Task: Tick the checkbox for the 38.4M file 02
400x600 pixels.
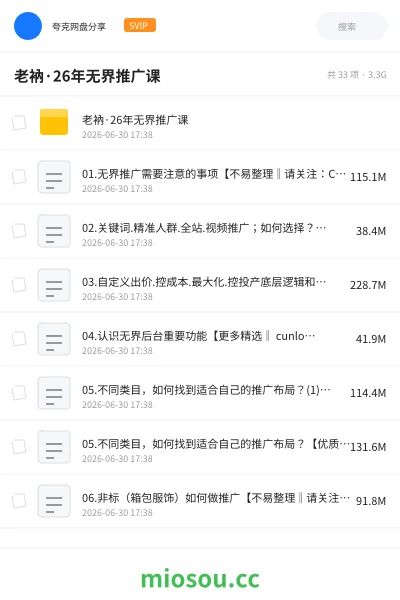Action: click(19, 231)
